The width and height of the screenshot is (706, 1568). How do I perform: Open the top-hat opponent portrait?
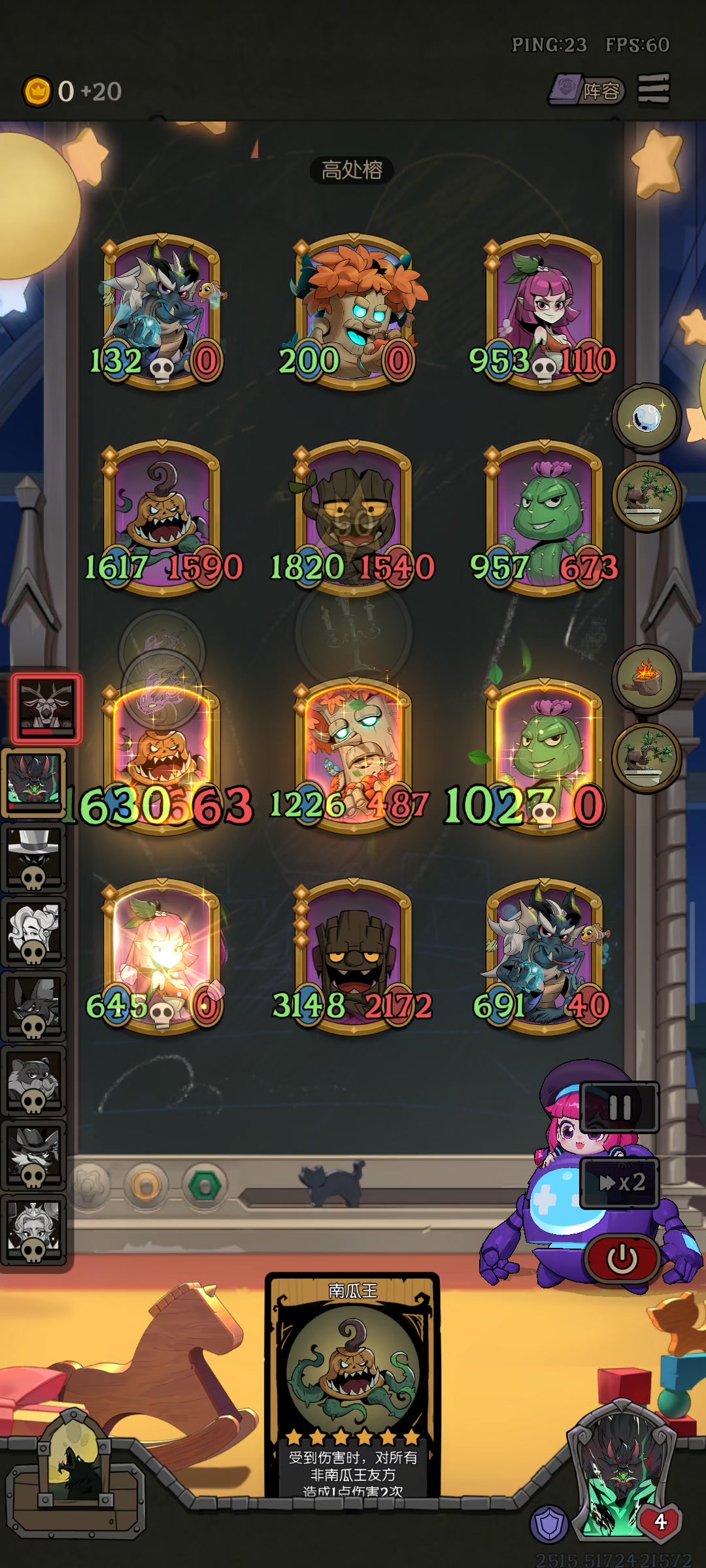tap(34, 858)
